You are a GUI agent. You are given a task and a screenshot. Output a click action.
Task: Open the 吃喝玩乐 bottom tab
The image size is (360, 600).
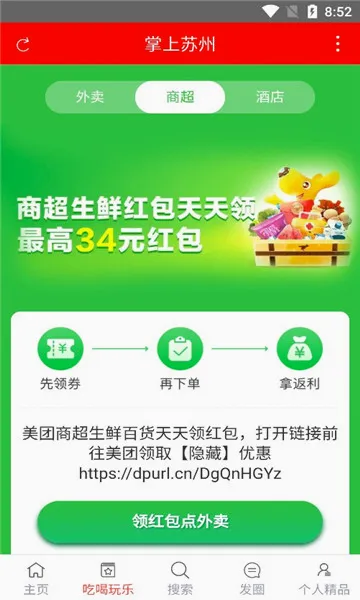pos(108,578)
